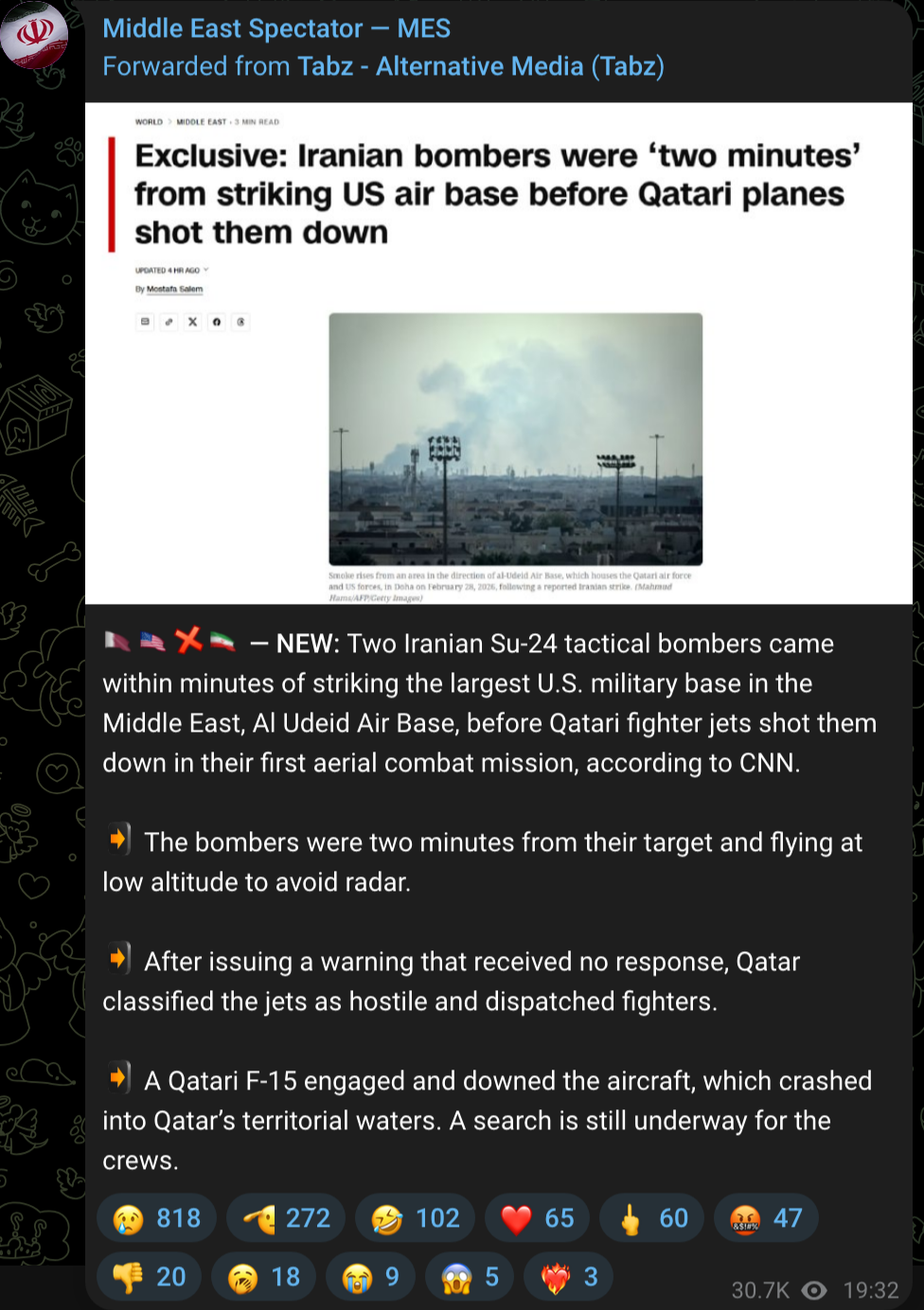React with the pointing salute emoji 272

[x=286, y=1218]
